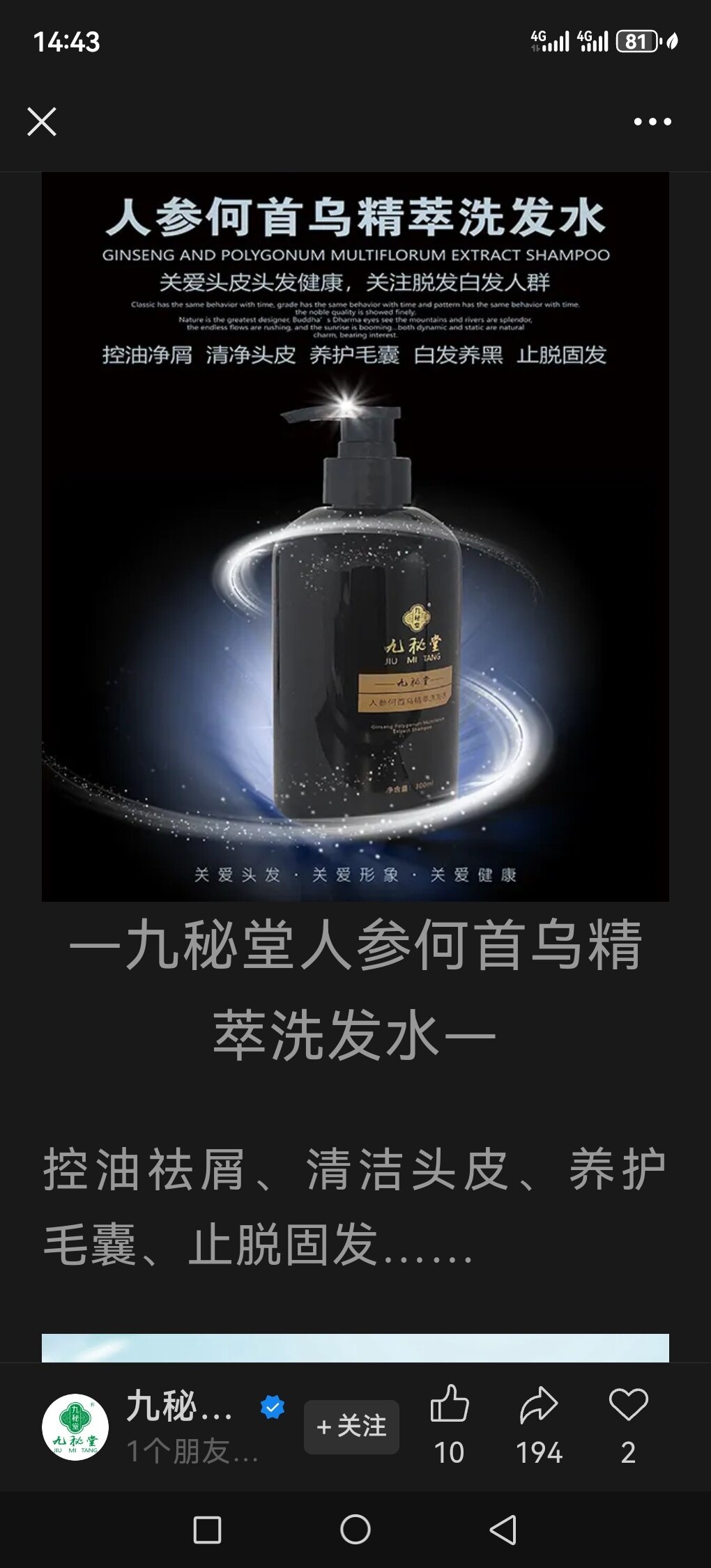711x1568 pixels.
Task: Close the article page
Action: click(42, 122)
